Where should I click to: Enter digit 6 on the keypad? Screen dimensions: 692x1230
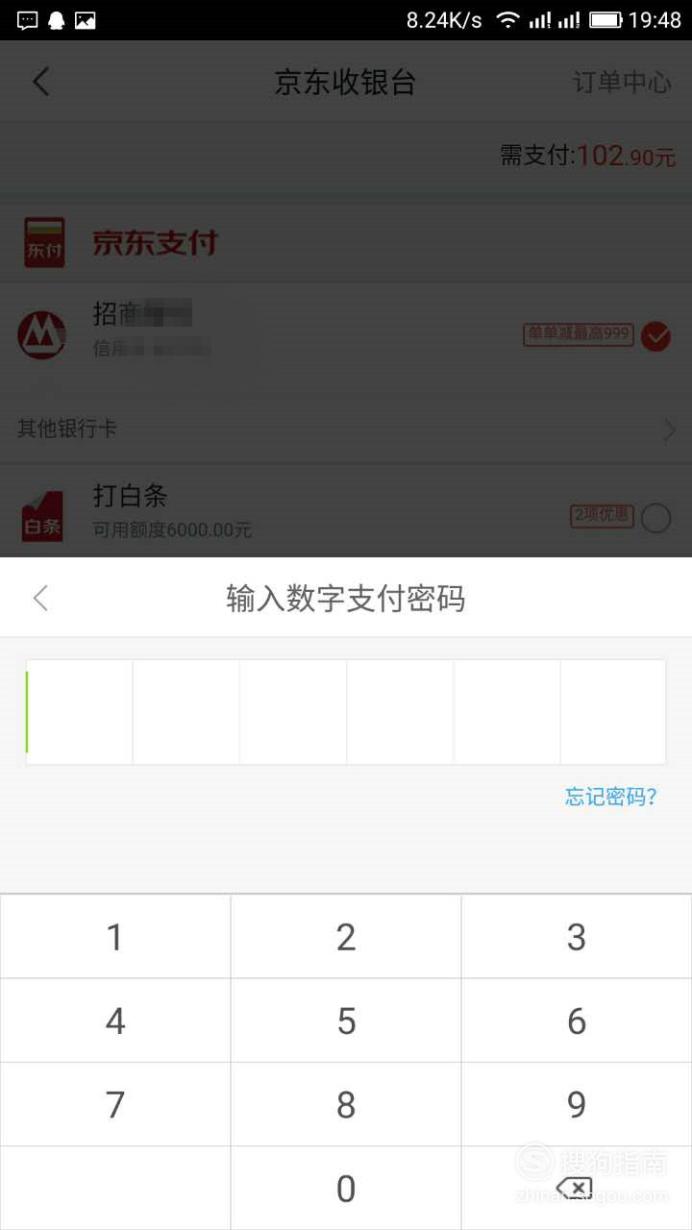(x=577, y=1021)
